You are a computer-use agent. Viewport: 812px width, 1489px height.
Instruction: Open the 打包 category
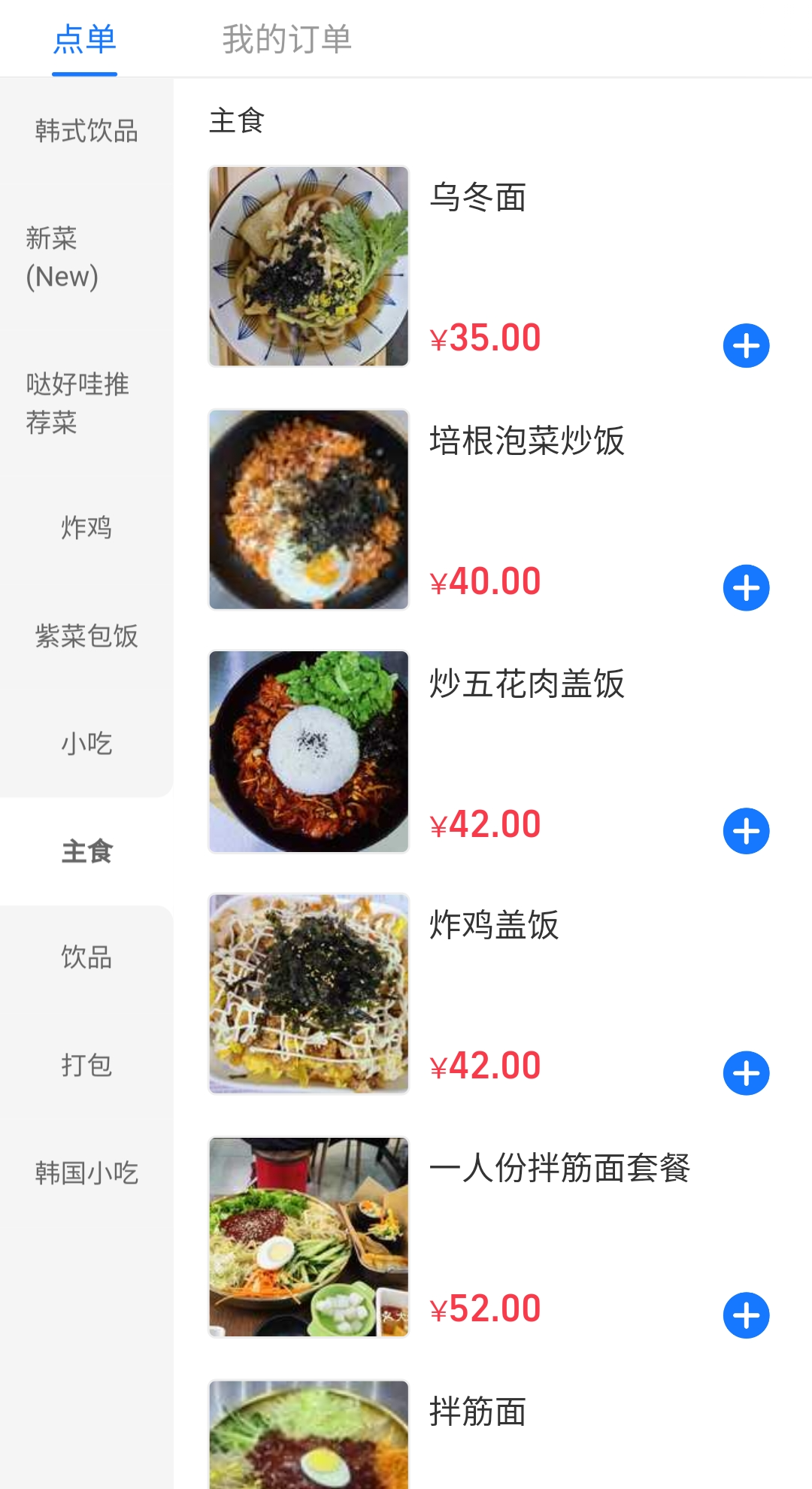click(86, 1065)
